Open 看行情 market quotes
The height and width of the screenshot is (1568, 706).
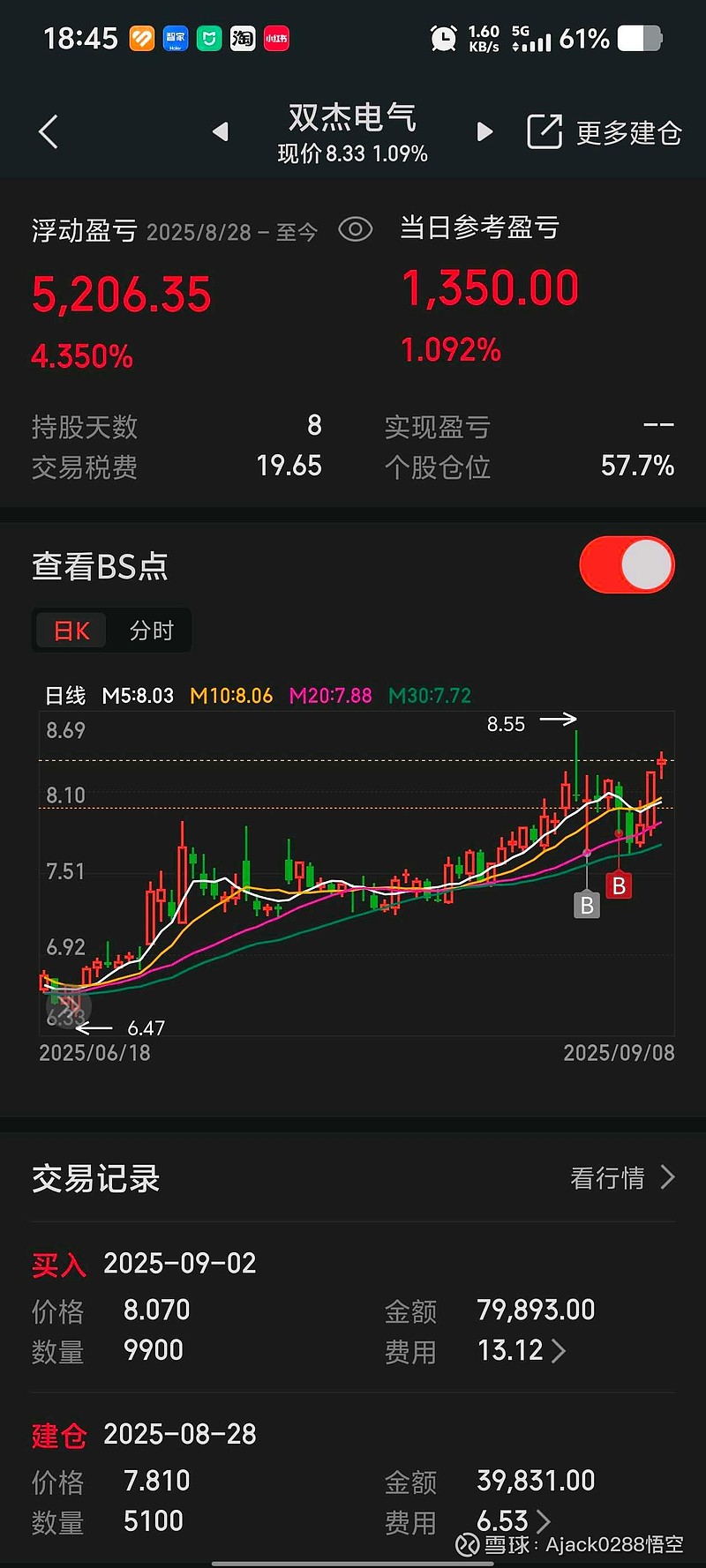point(622,1178)
